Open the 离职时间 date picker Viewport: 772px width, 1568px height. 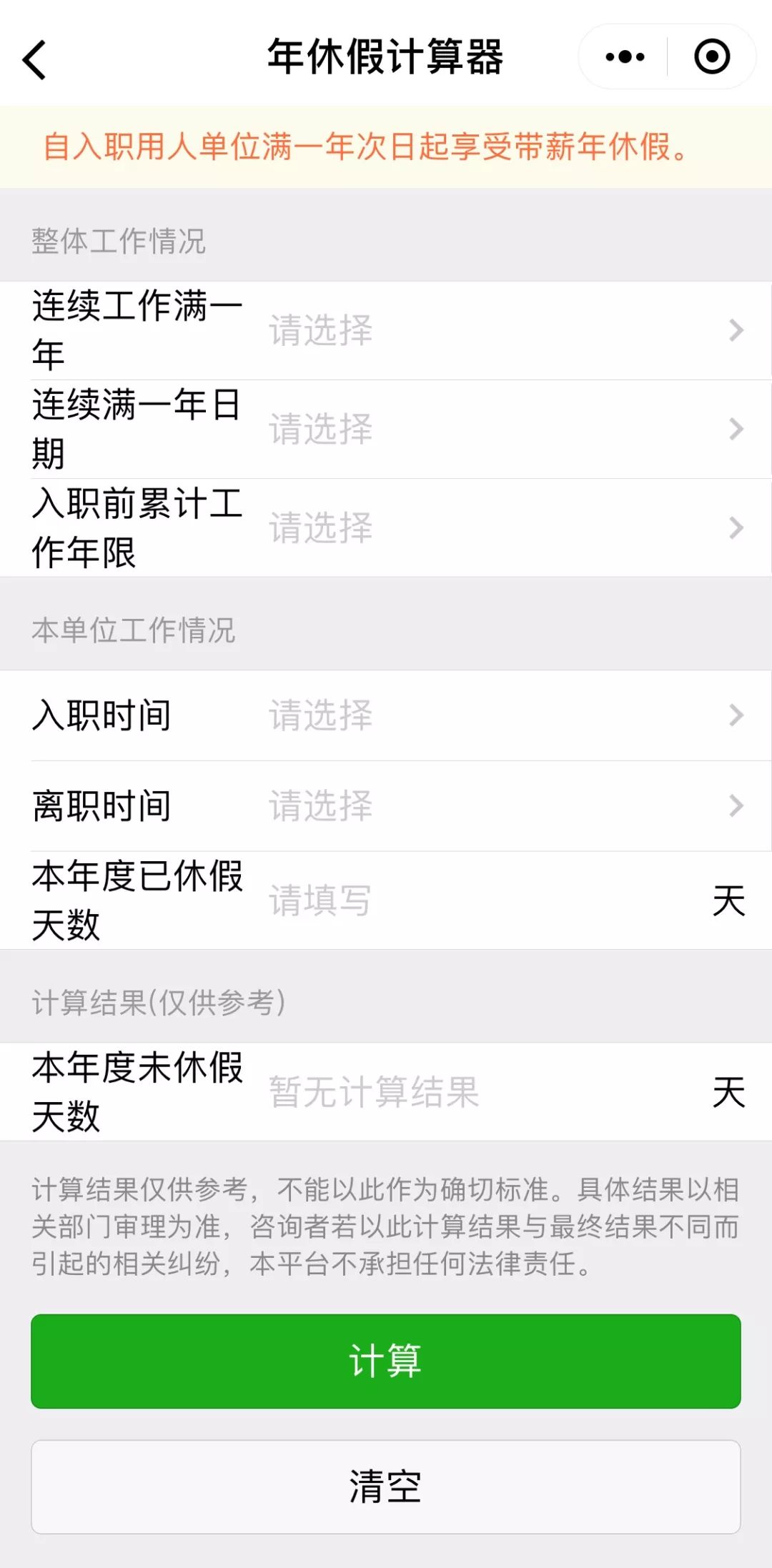click(386, 805)
